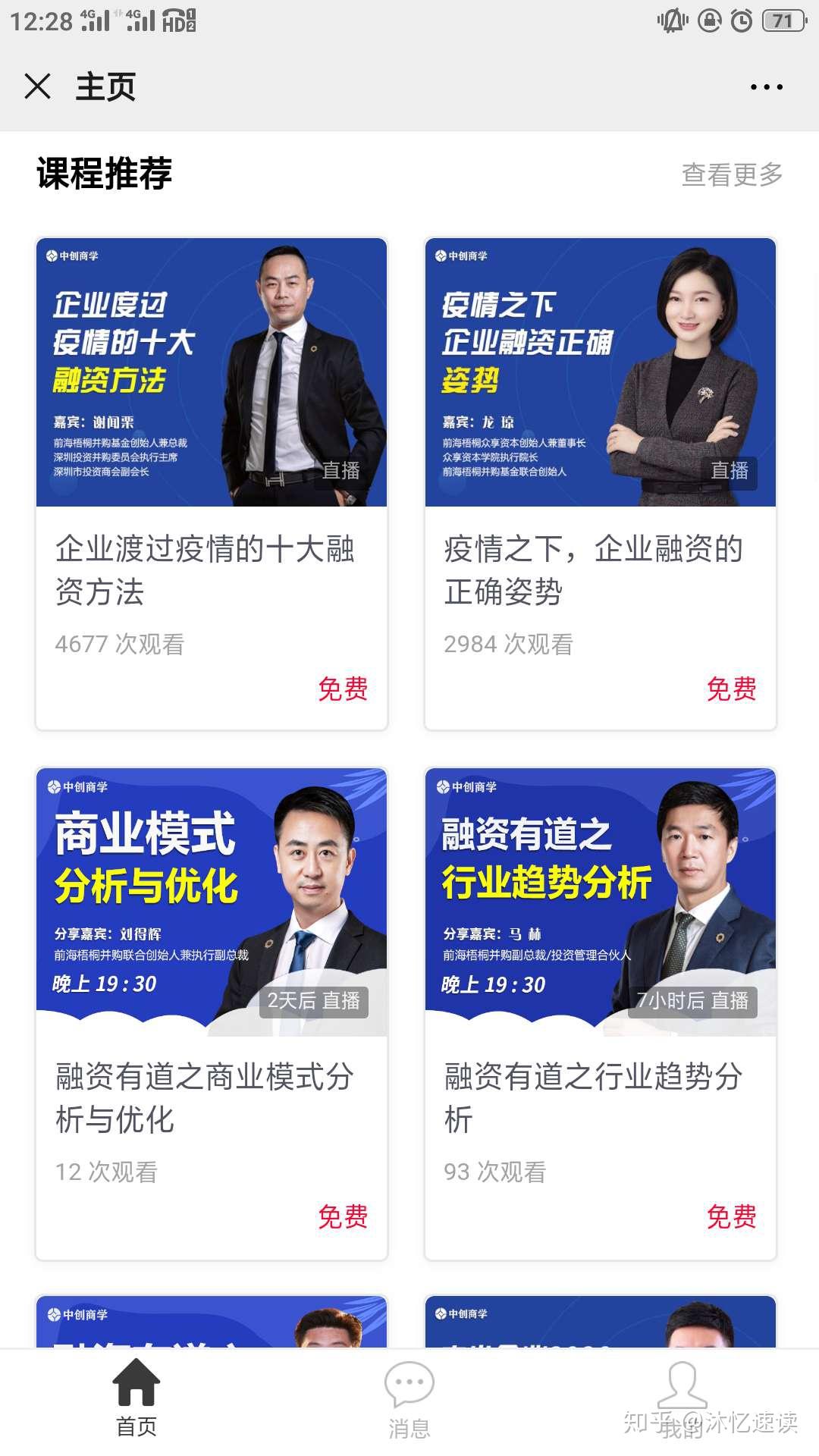Viewport: 819px width, 1456px height.
Task: Tap the signal strength bars in status bar
Action: pos(99,20)
